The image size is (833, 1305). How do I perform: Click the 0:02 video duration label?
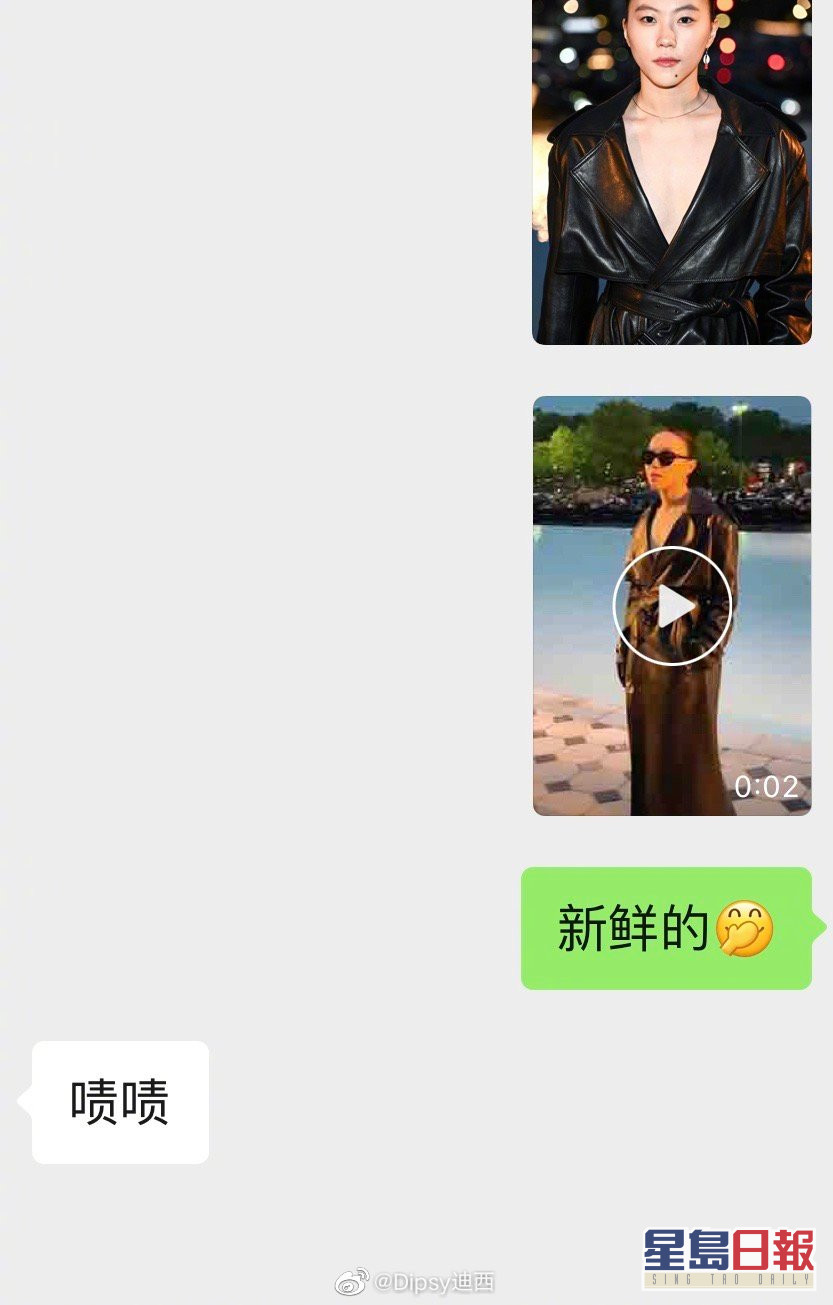click(x=766, y=787)
